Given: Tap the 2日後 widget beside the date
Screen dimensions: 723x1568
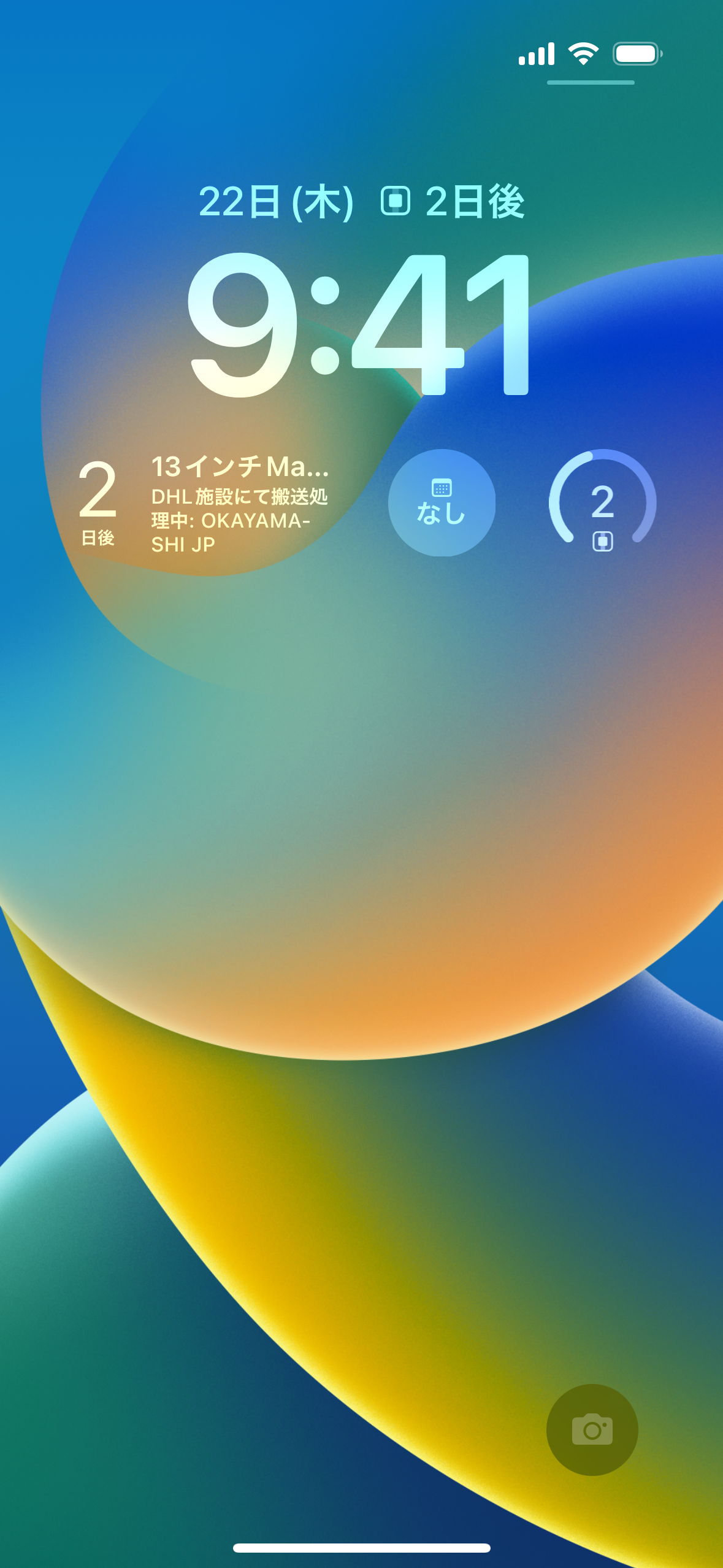Looking at the screenshot, I should click(x=453, y=201).
